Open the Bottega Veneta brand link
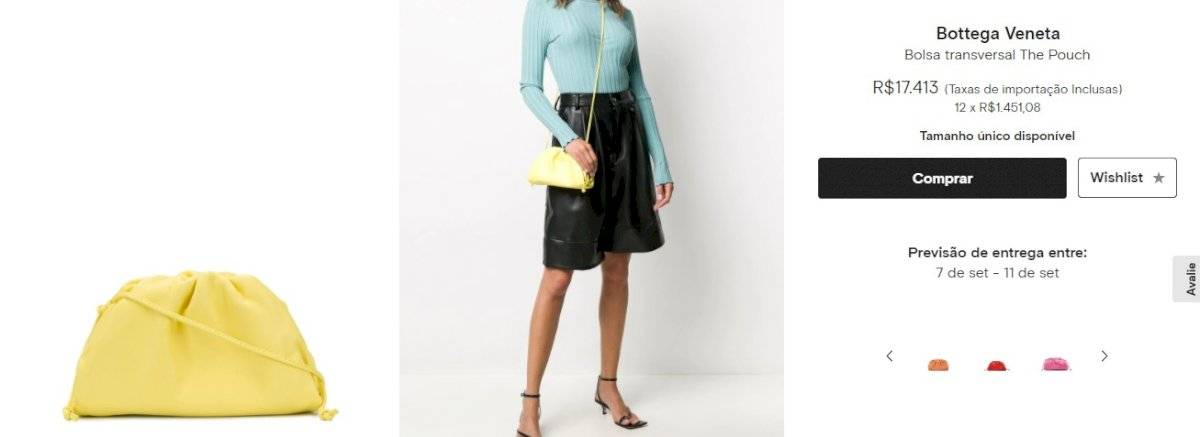 click(x=997, y=34)
